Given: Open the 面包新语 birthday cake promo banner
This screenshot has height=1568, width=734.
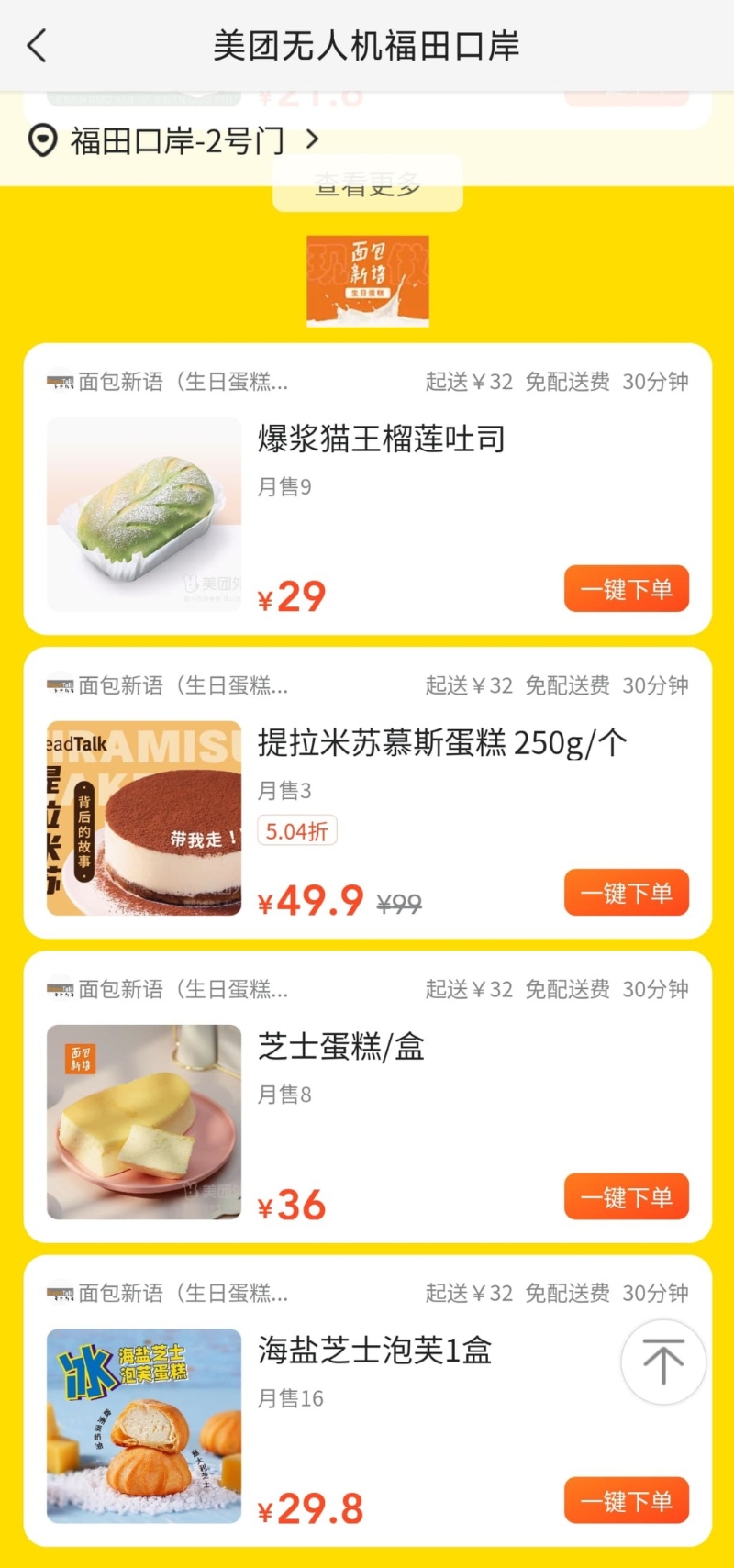Looking at the screenshot, I should pyautogui.click(x=367, y=281).
